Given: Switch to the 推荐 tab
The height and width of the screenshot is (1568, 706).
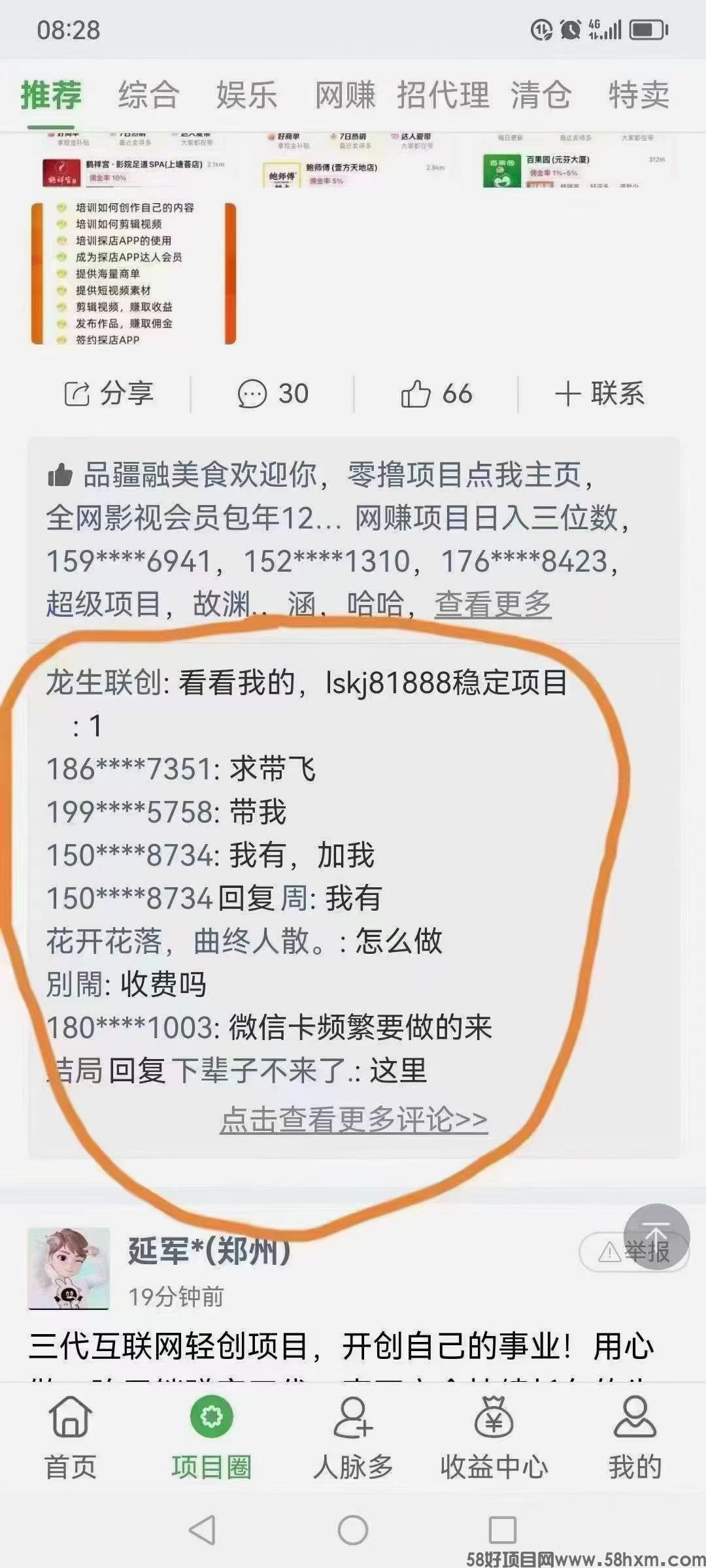Looking at the screenshot, I should point(51,95).
